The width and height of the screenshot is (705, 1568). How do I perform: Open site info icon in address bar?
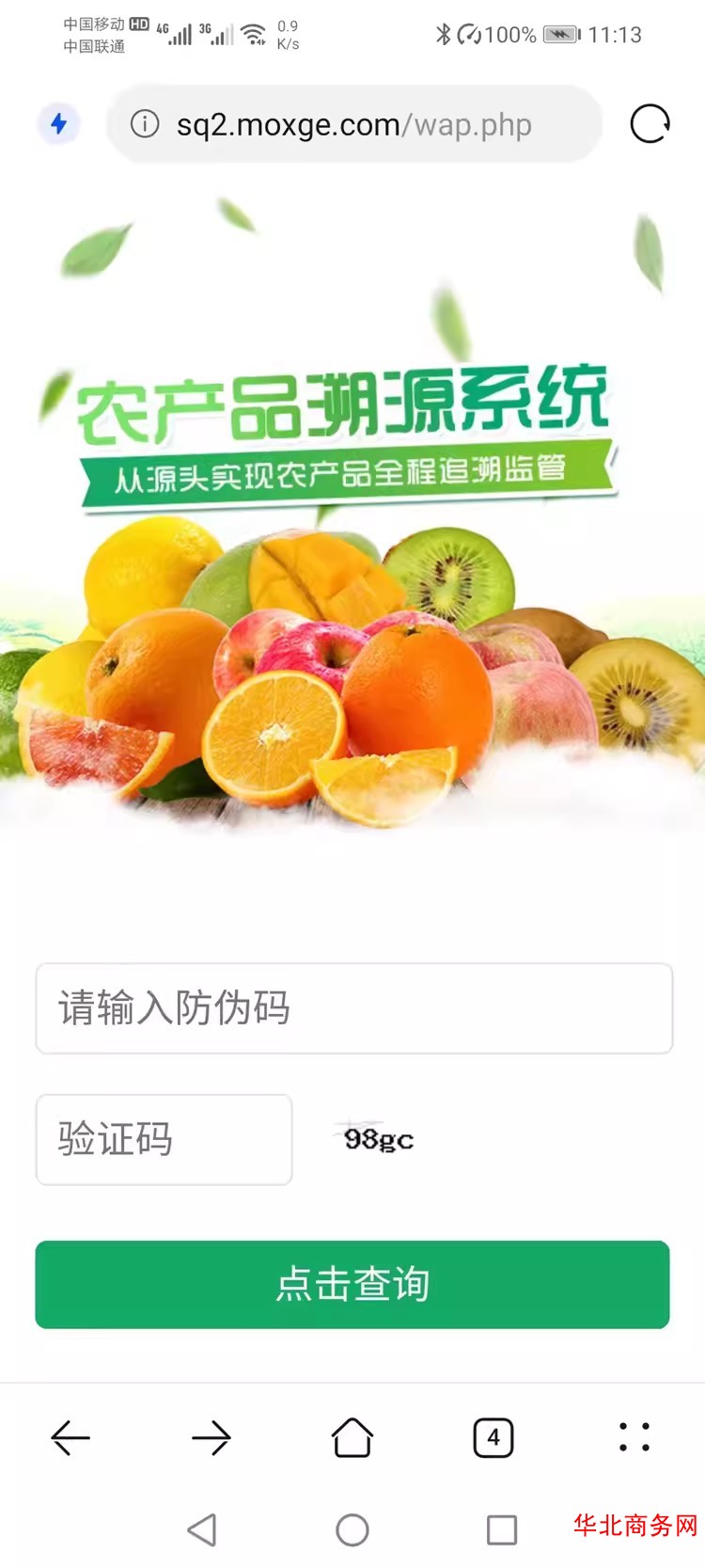pos(145,124)
